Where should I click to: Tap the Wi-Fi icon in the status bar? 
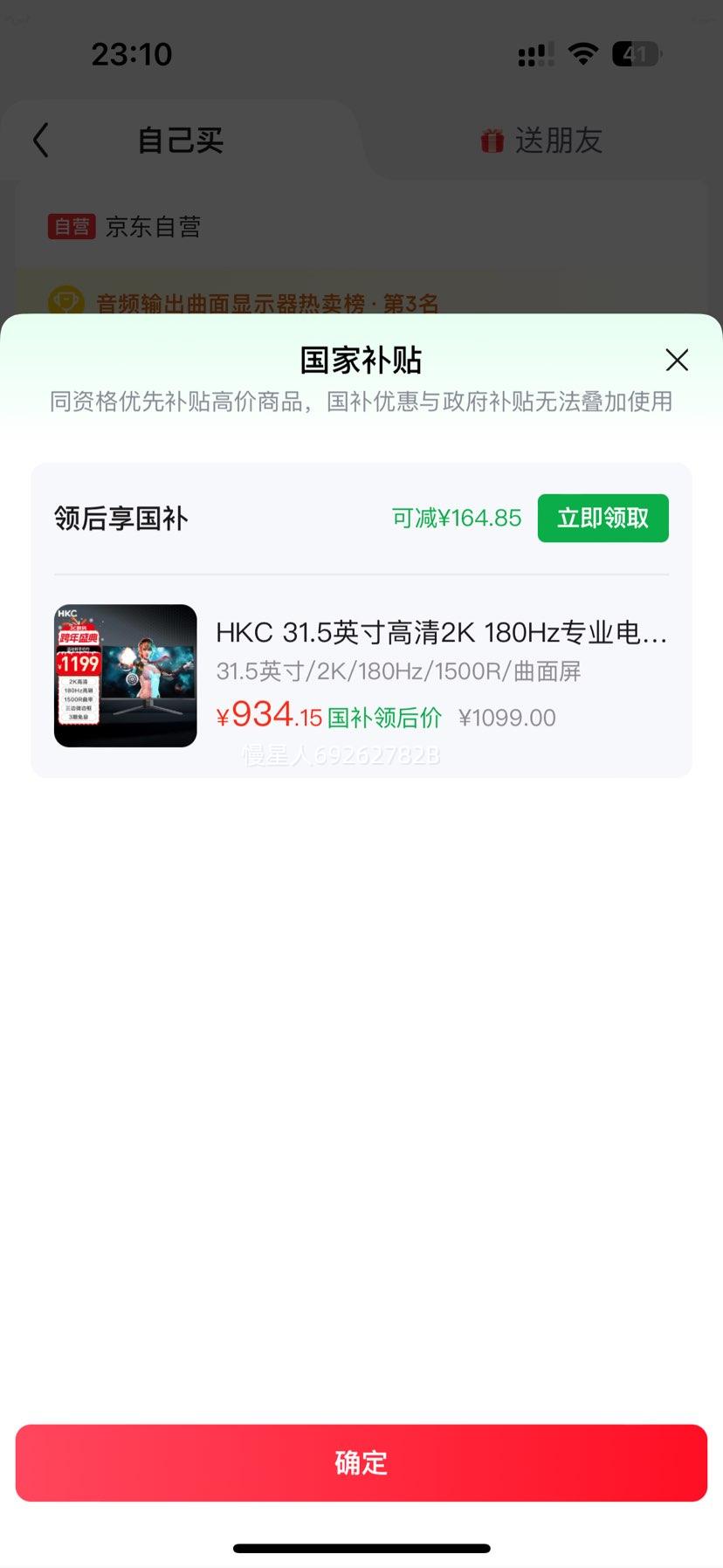pos(582,53)
